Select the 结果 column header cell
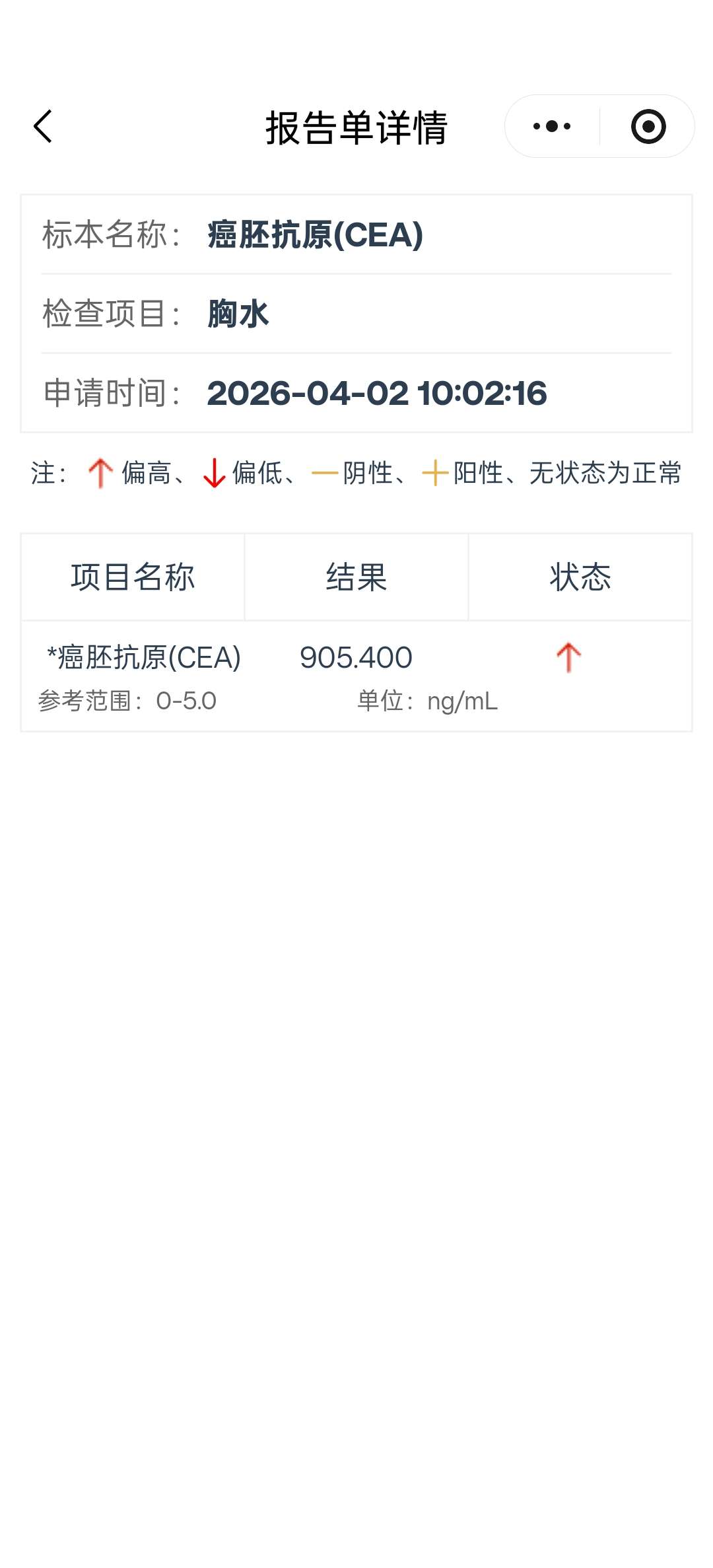This screenshot has height=1568, width=713. pyautogui.click(x=355, y=576)
